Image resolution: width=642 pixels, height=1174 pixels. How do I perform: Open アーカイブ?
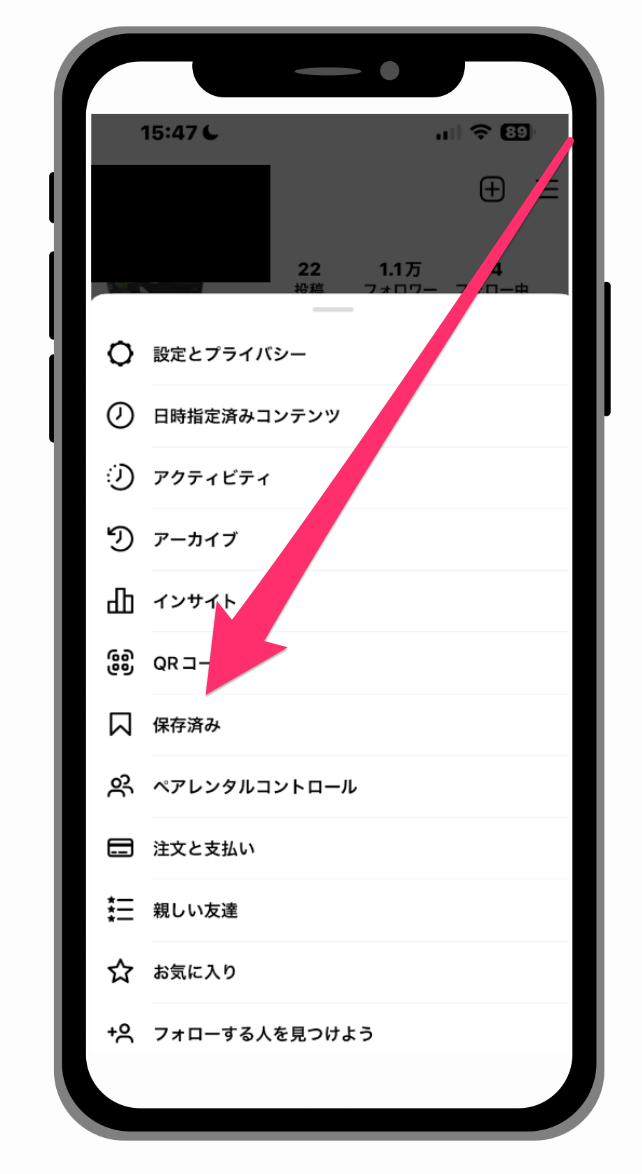(195, 540)
